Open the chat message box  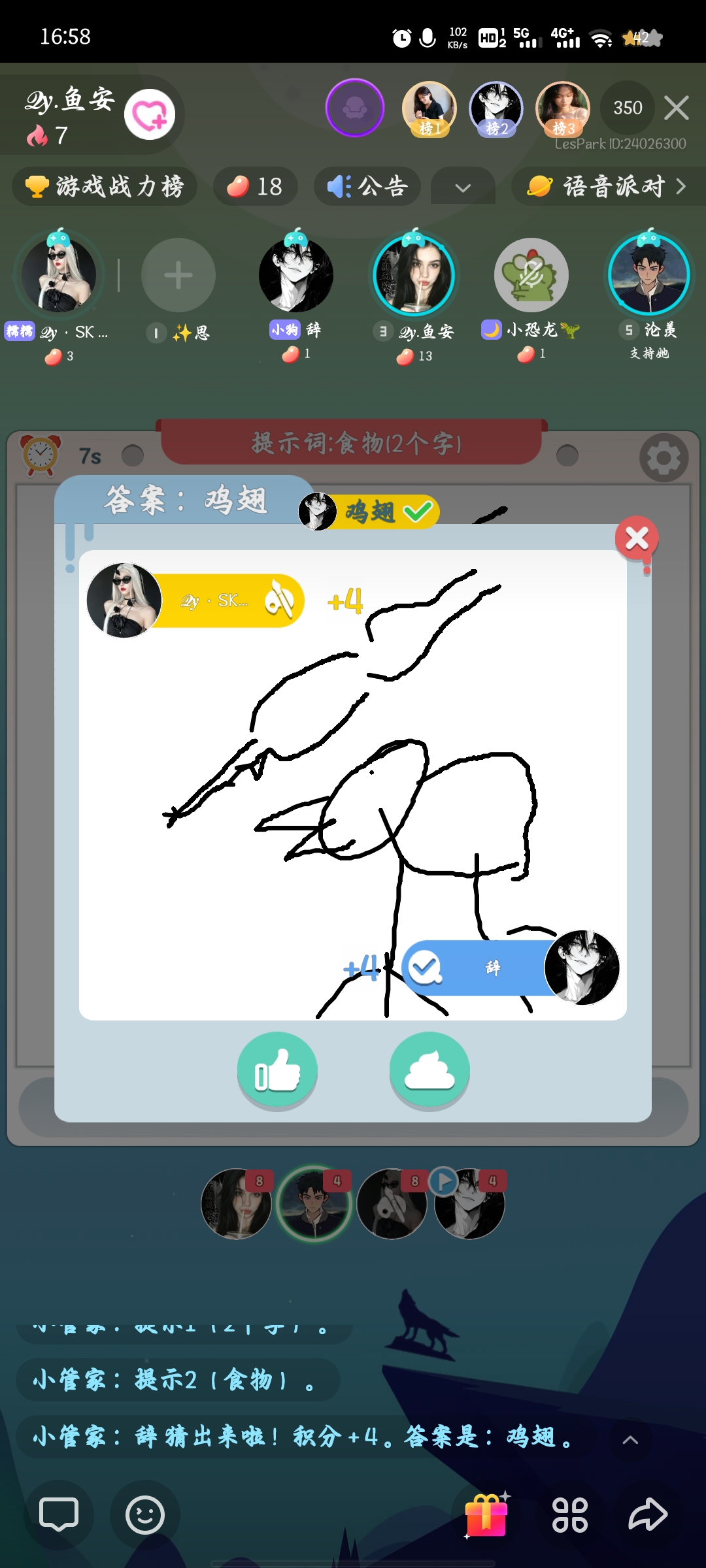[x=59, y=1514]
